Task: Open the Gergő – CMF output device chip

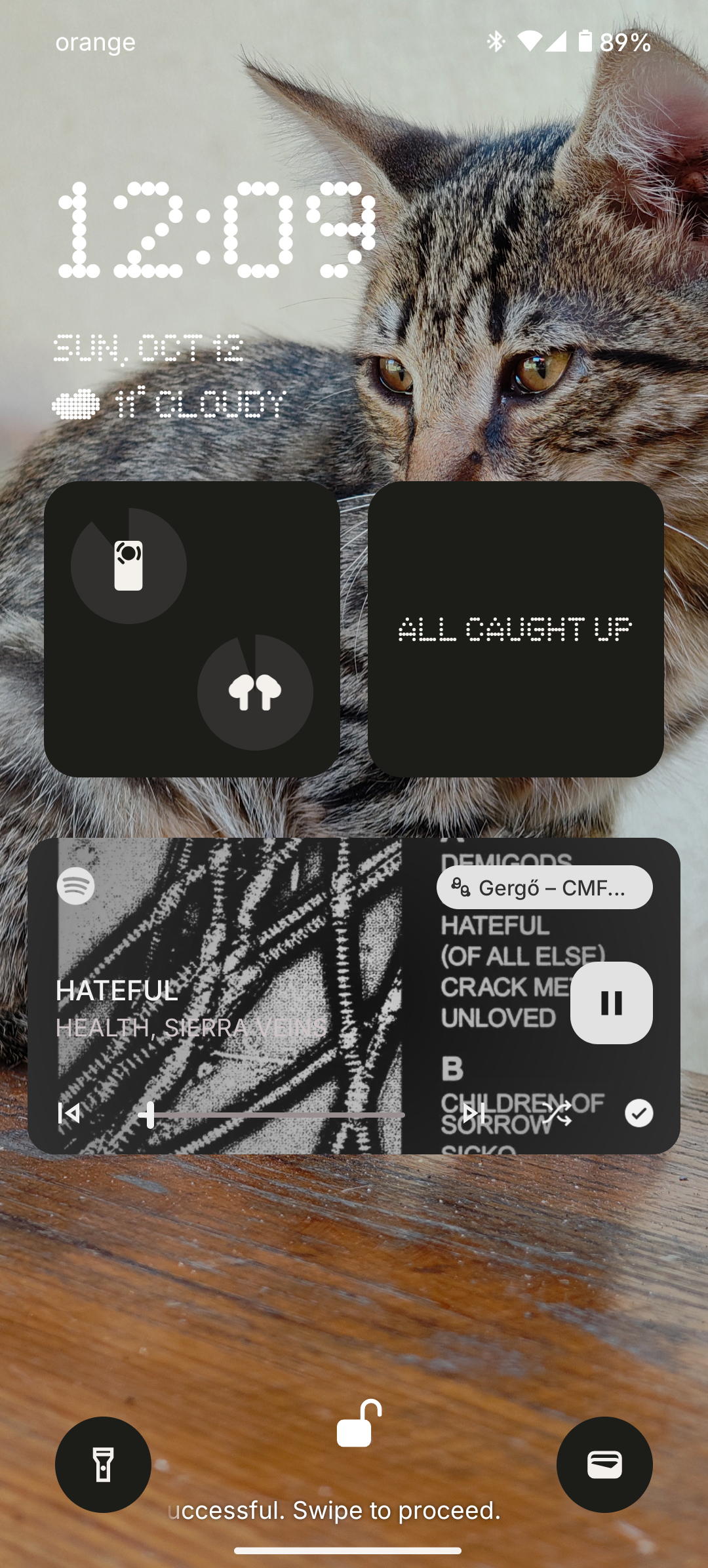Action: (x=544, y=888)
